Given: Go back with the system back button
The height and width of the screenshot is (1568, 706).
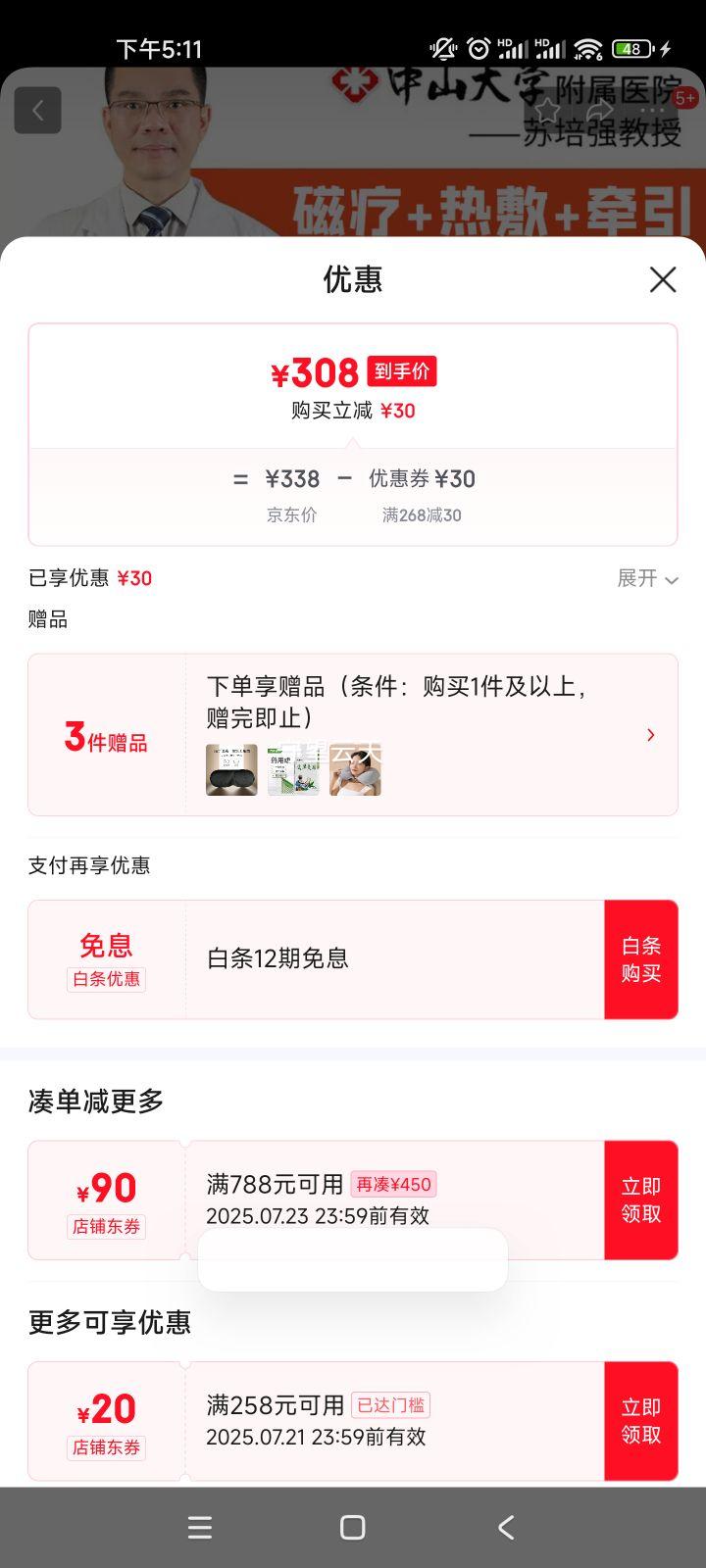Looking at the screenshot, I should tap(506, 1527).
